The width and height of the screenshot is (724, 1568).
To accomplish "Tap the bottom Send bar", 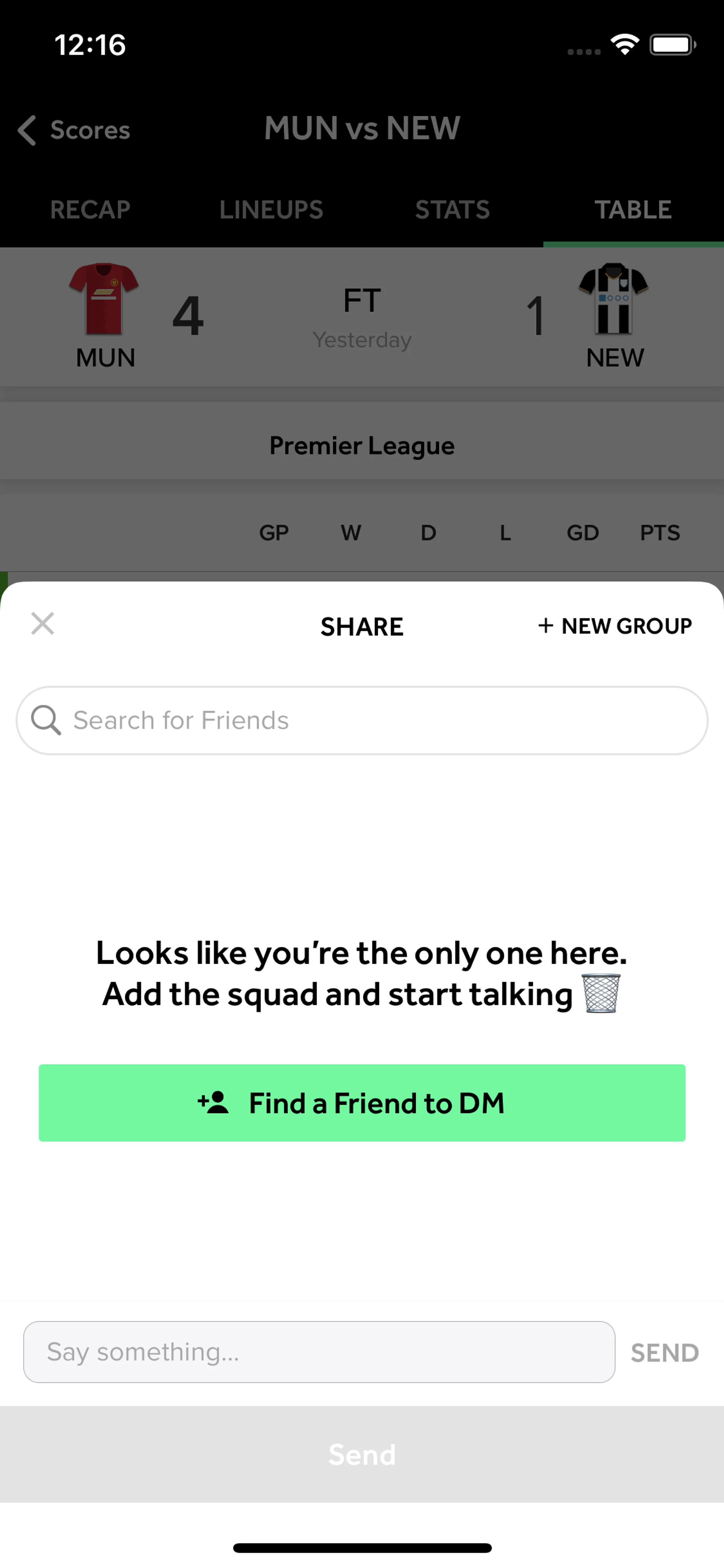I will [362, 1455].
